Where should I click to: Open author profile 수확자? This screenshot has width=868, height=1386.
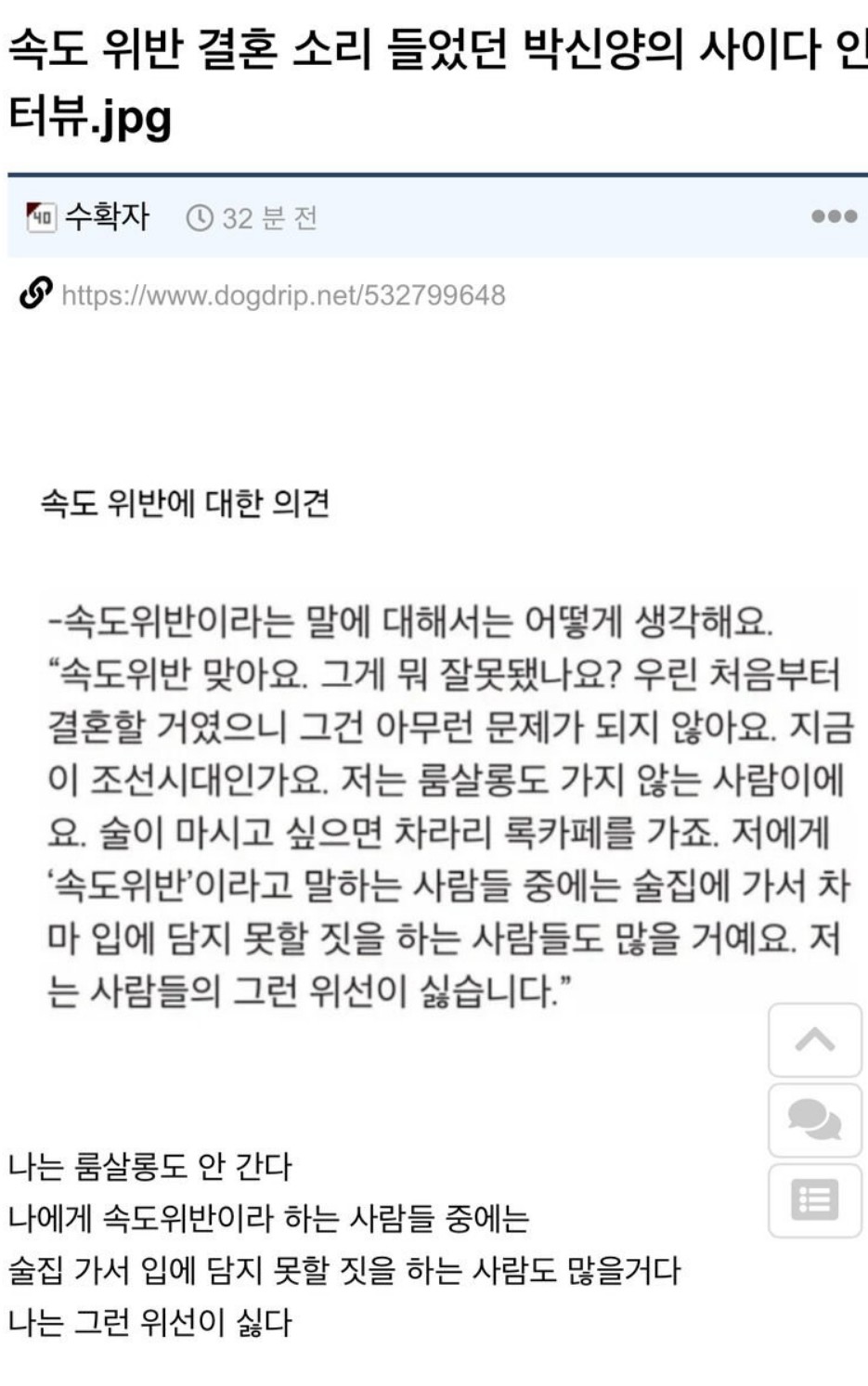tap(106, 216)
